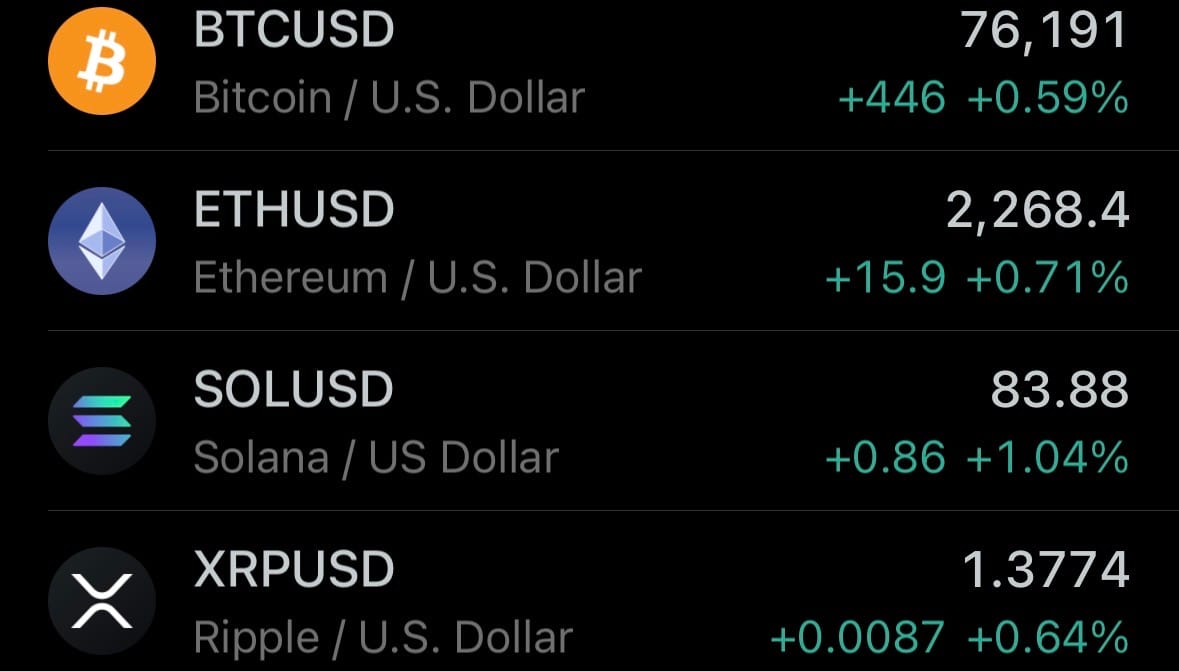Select the ETHUSD Ethereum row

589,242
